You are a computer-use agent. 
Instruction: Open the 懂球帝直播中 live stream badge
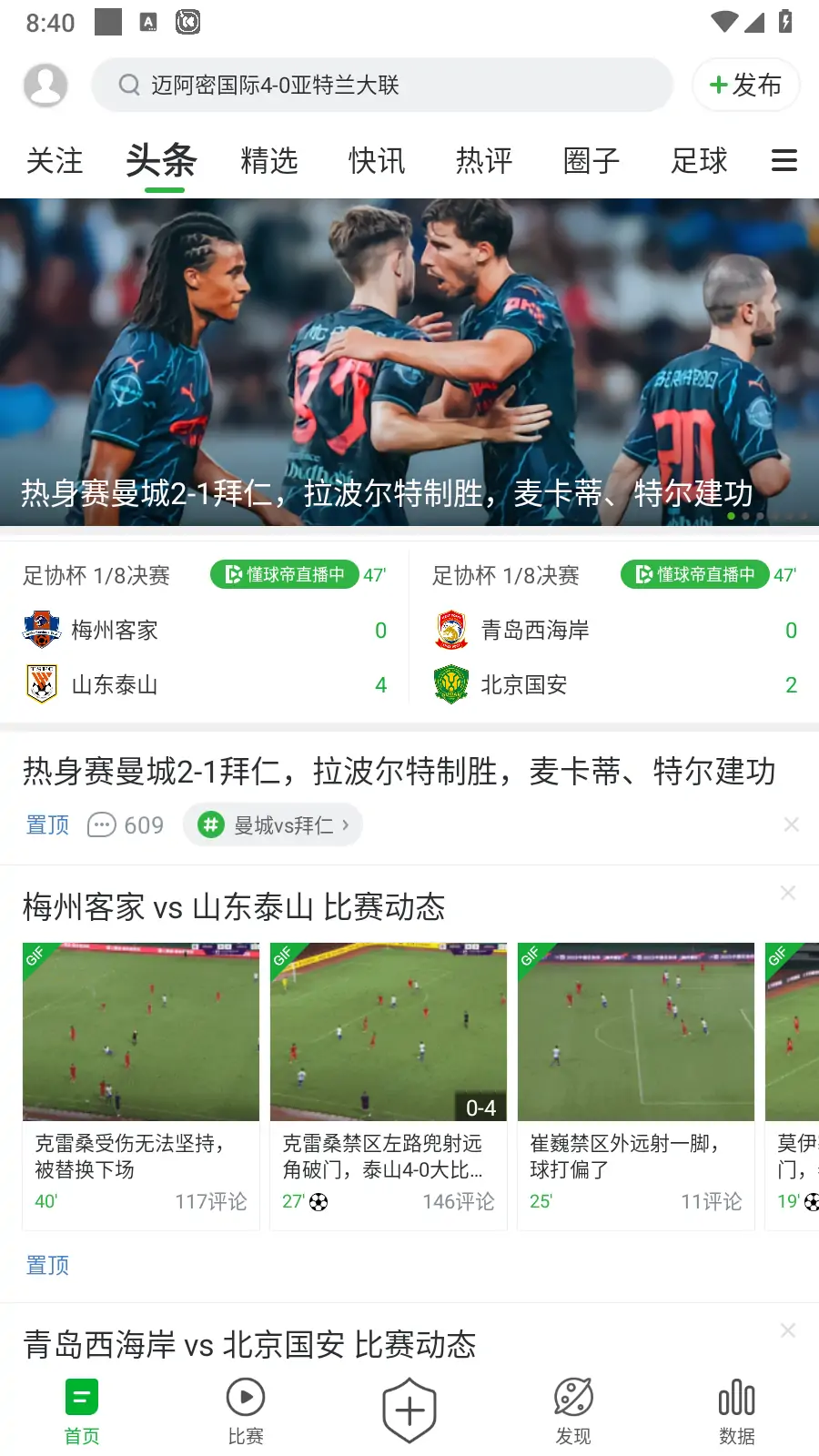click(282, 574)
